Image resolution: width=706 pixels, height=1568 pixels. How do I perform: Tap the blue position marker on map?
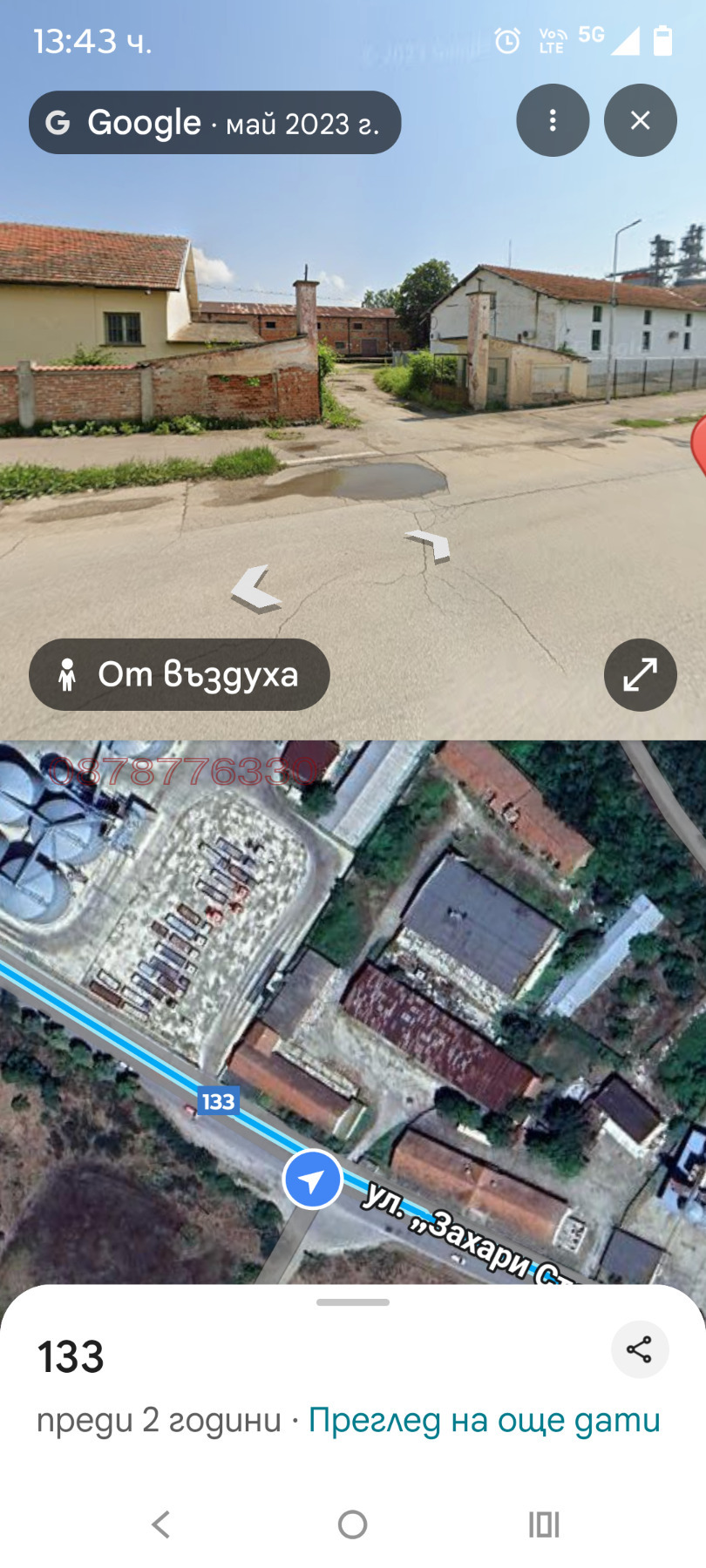(312, 1179)
